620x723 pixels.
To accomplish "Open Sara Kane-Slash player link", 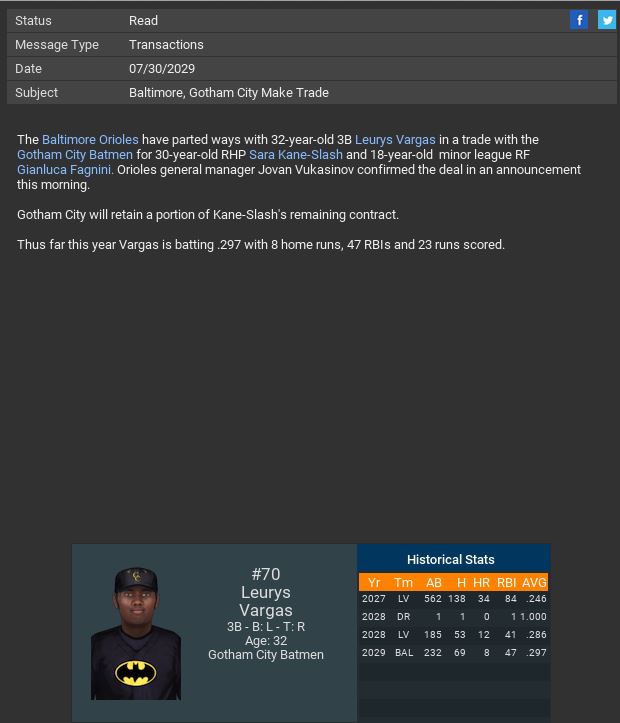I will click(295, 155).
